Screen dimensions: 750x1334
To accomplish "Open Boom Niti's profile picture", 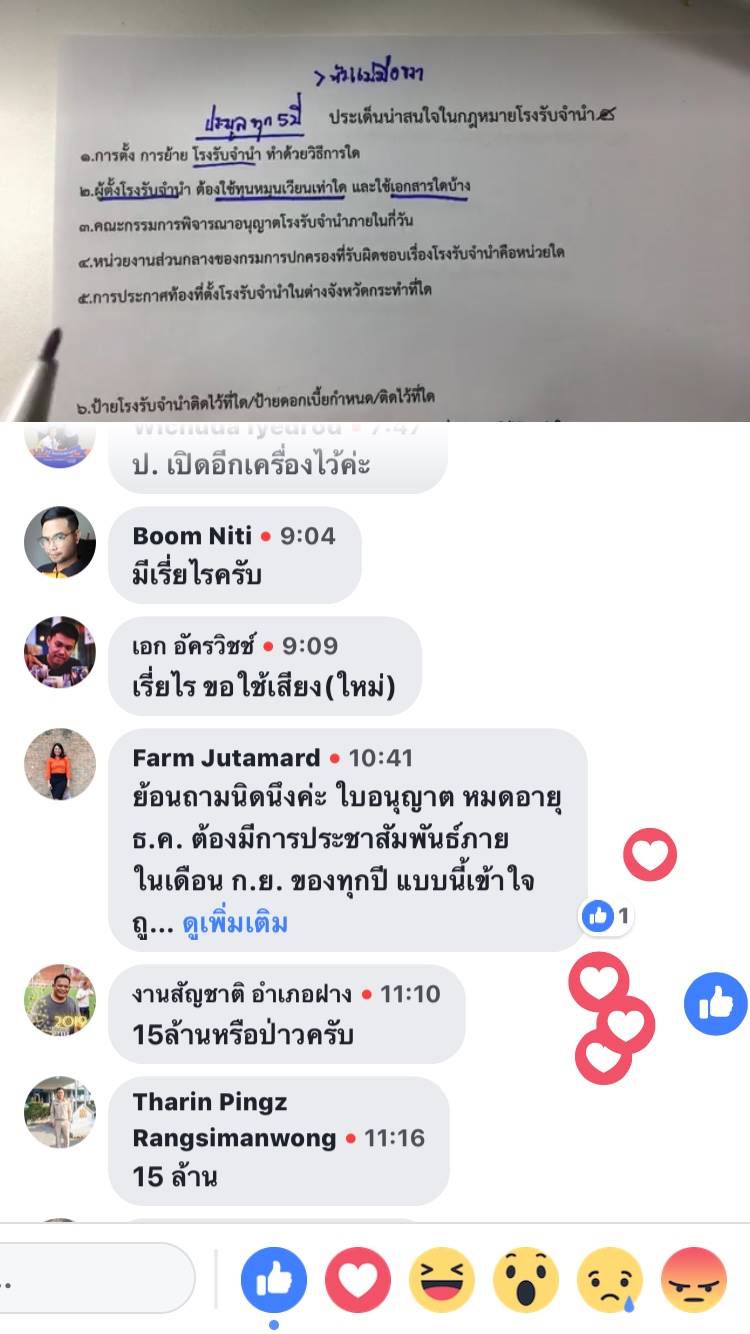I will pos(60,541).
